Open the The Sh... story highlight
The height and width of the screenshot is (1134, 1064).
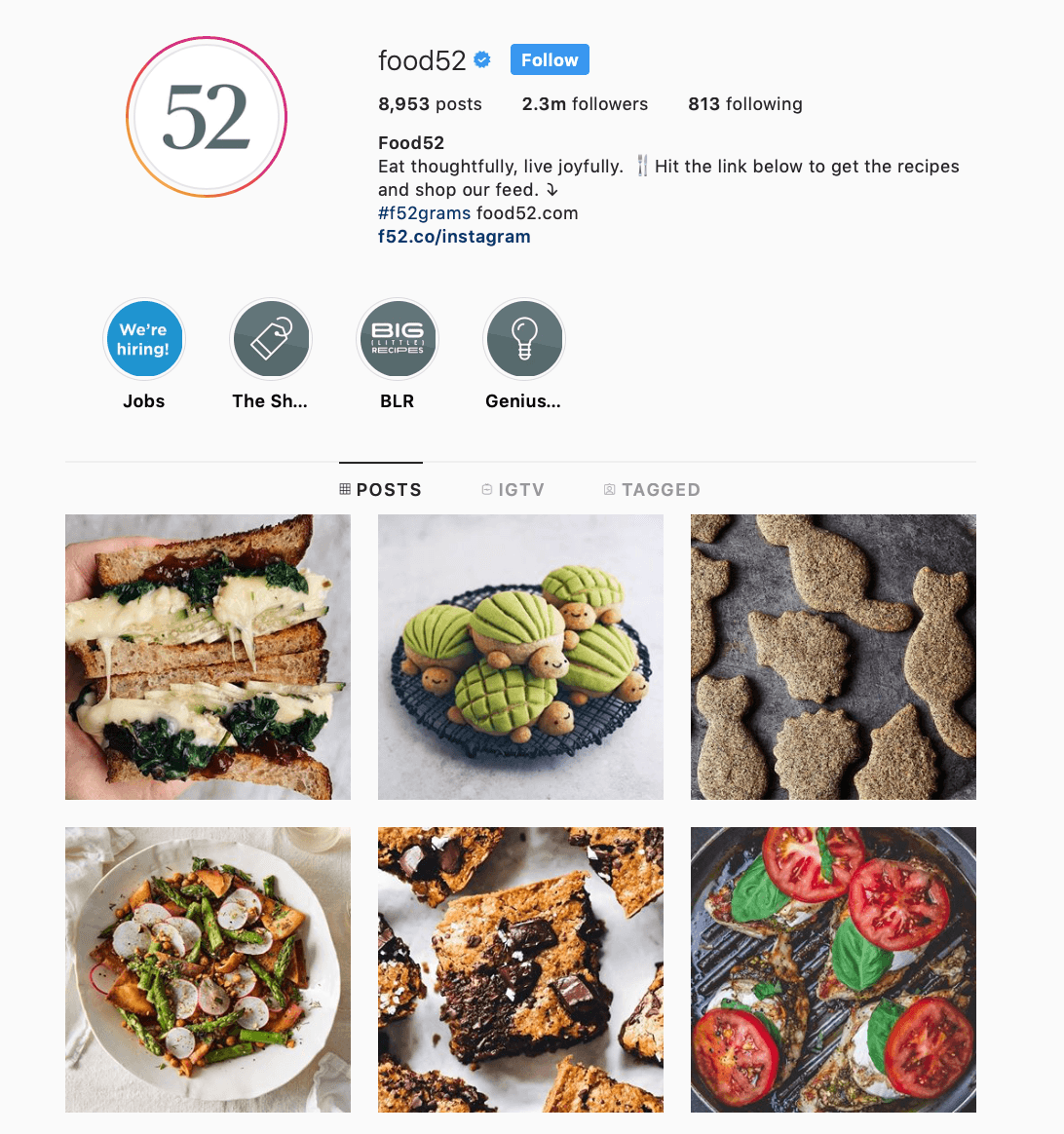coord(271,340)
